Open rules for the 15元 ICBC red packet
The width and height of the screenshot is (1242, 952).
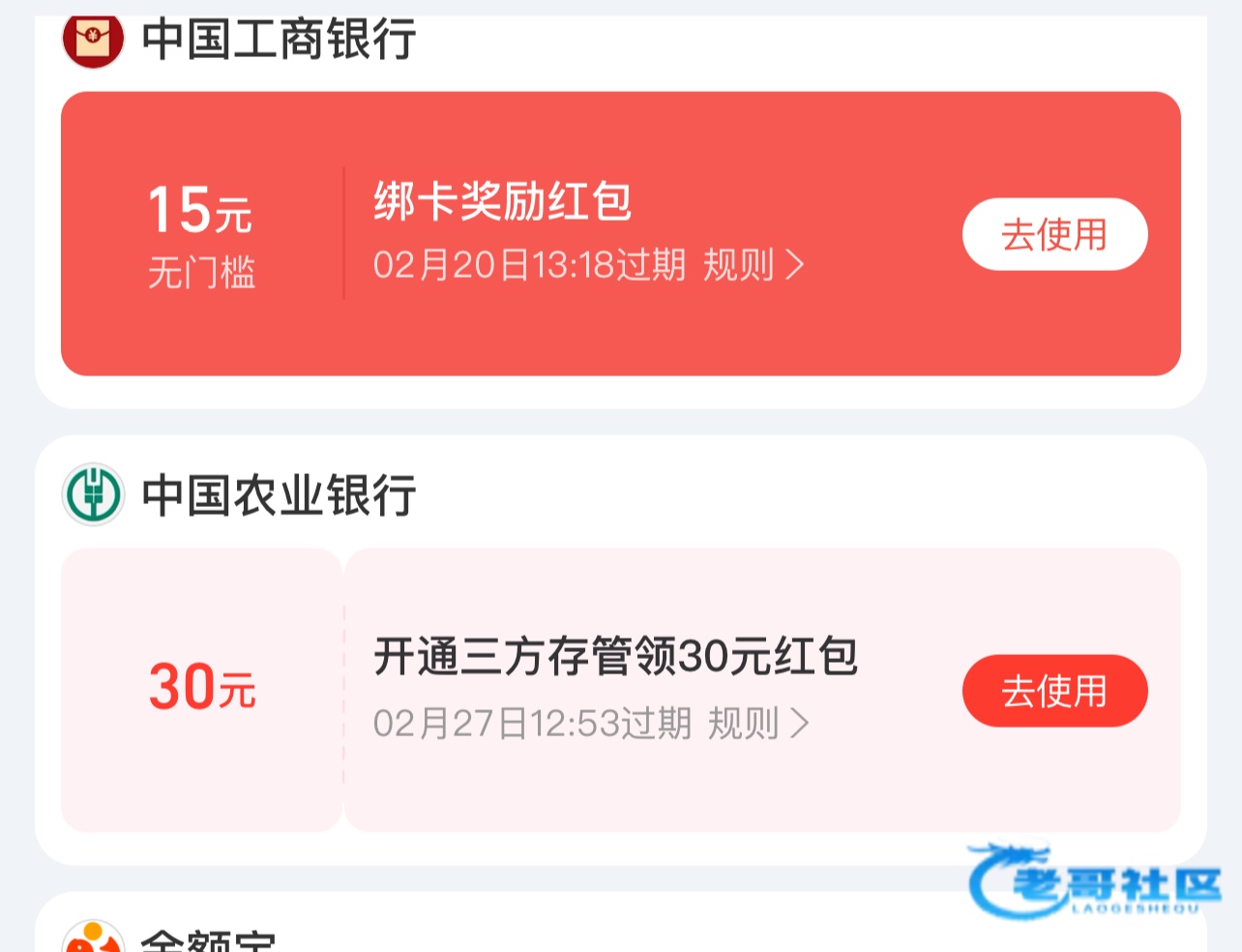tap(754, 264)
